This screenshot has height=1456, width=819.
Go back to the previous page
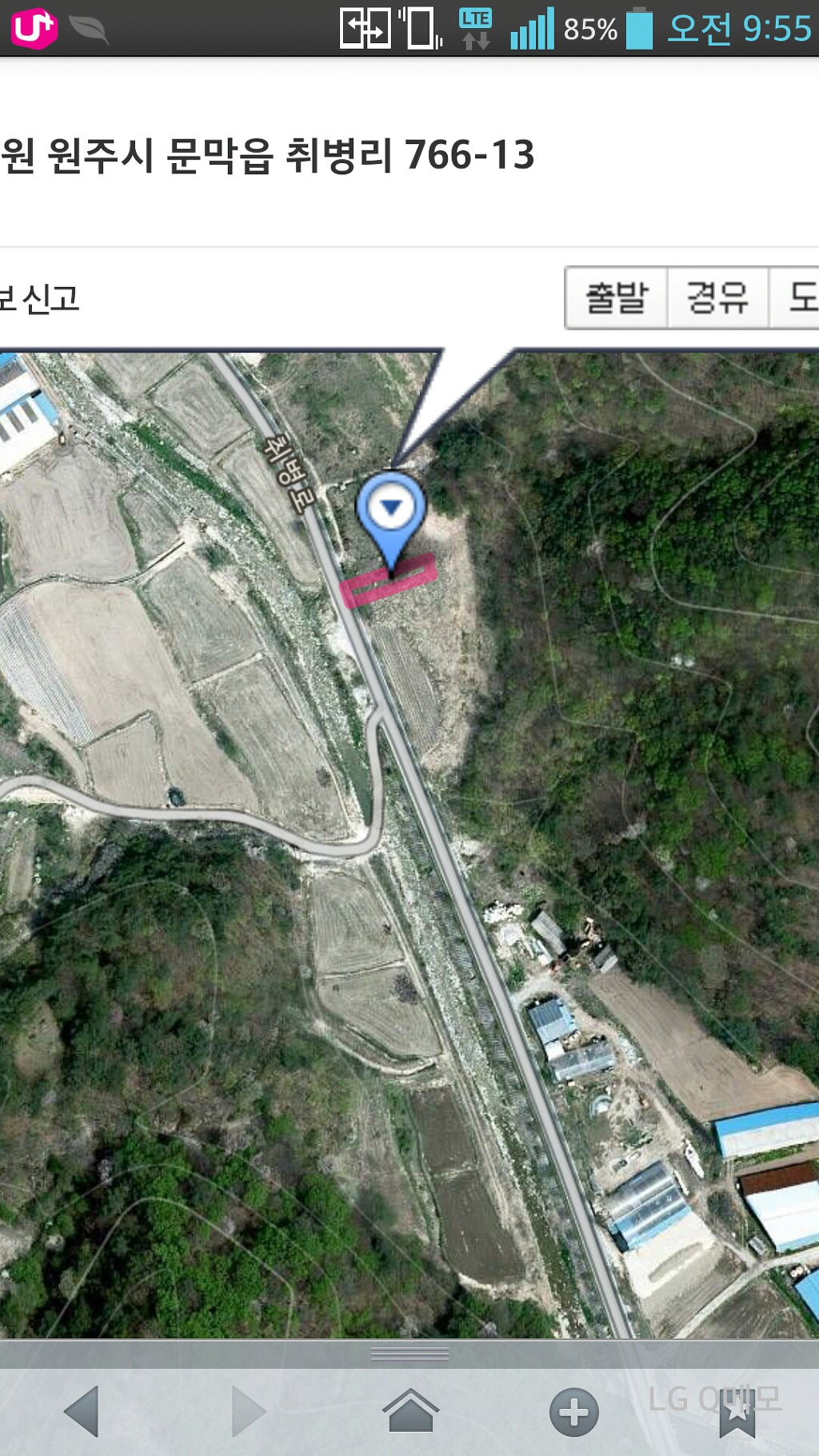click(82, 1410)
